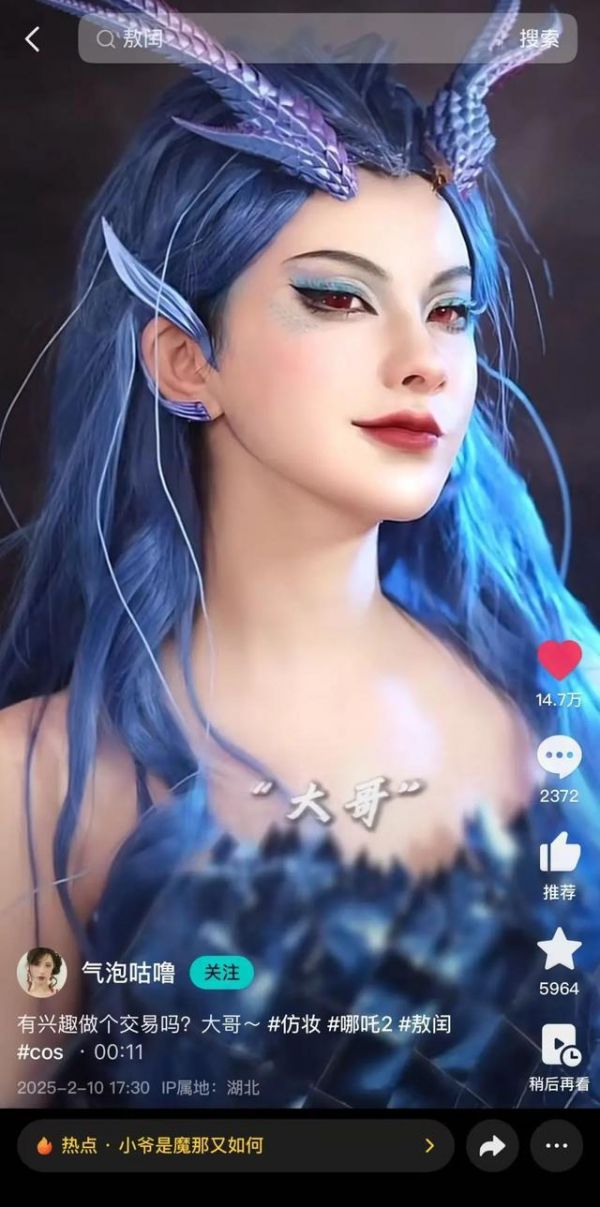The height and width of the screenshot is (1207, 600).
Task: Open 气泡咕噜's profile avatar
Action: [42, 972]
